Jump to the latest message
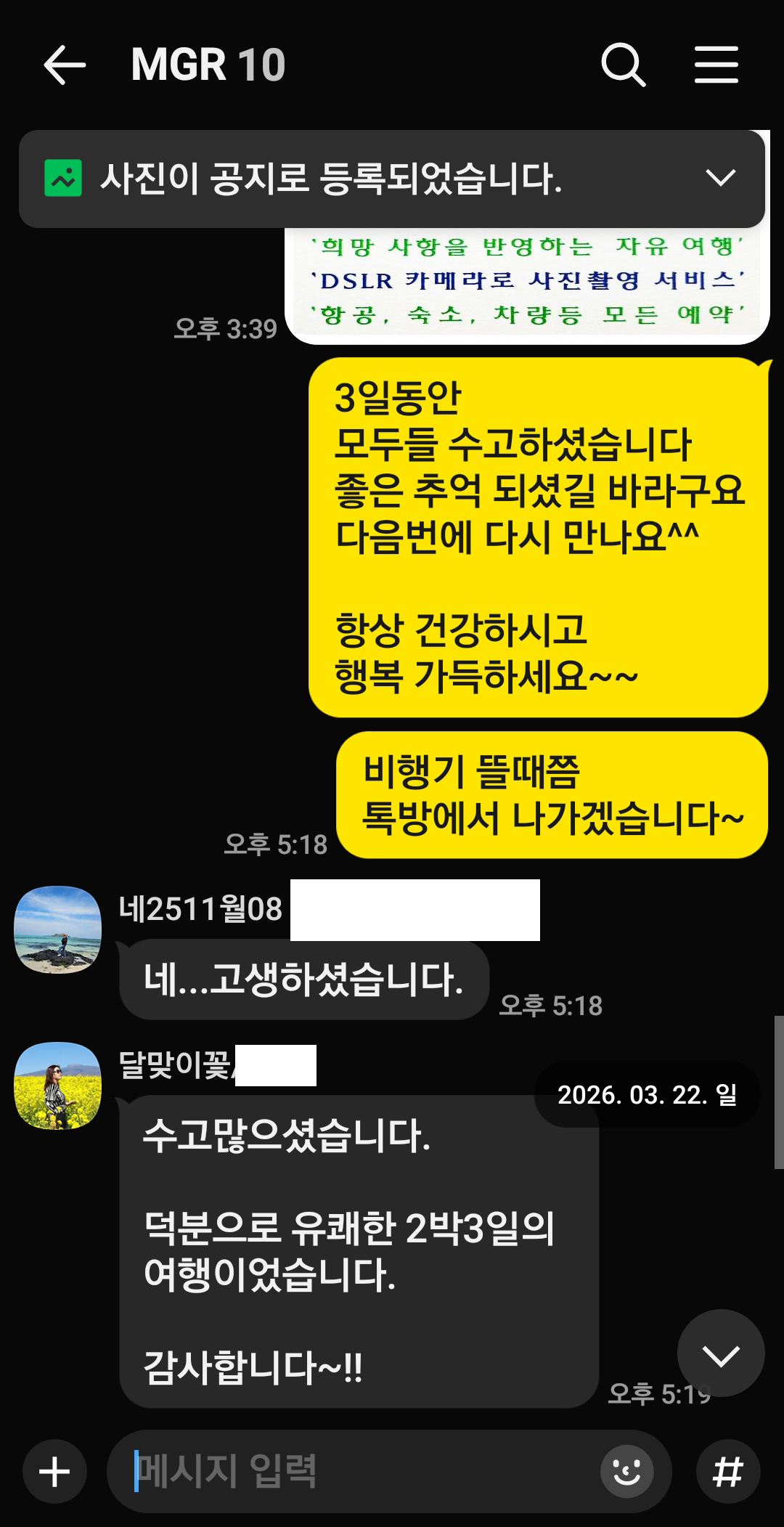The height and width of the screenshot is (1527, 784). (x=720, y=1353)
